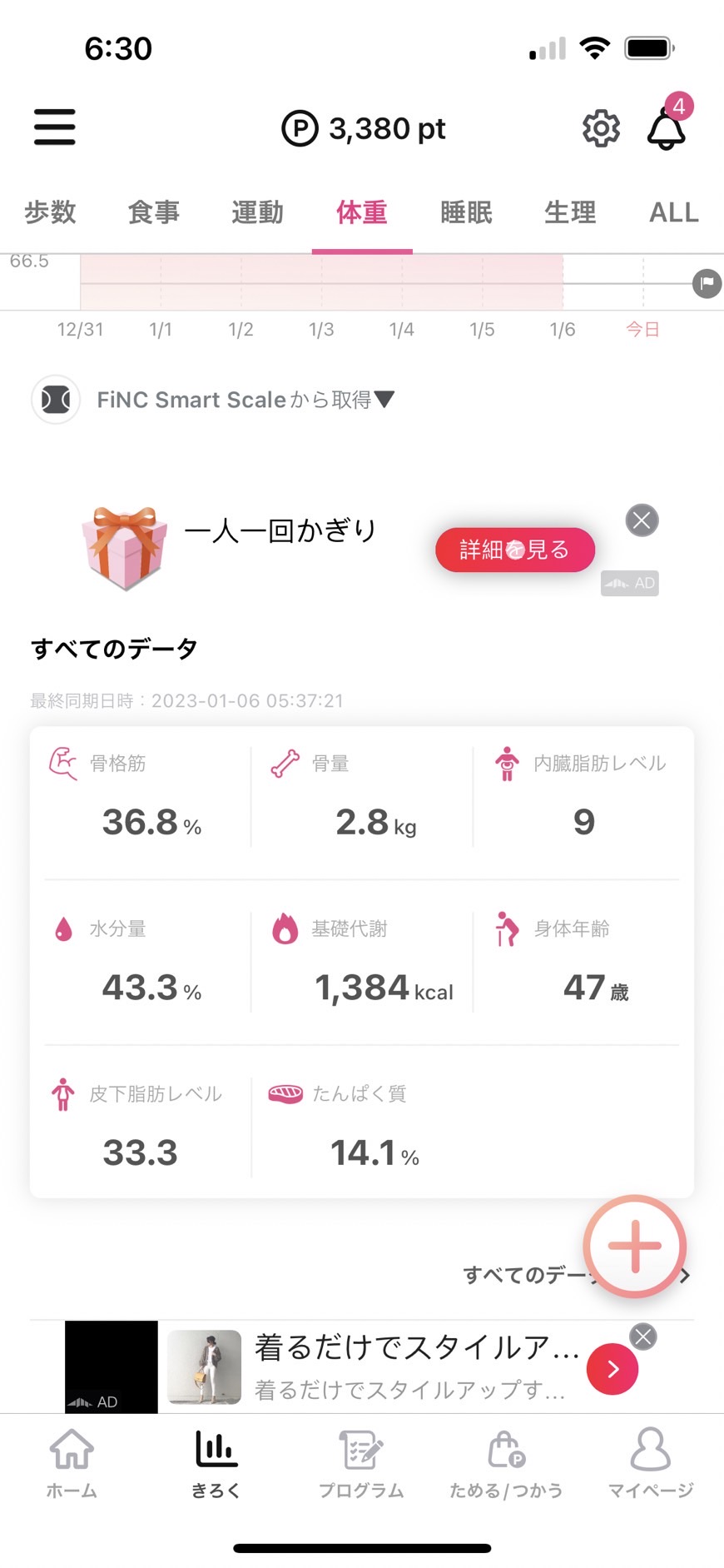Switch to the 生理 tab

(x=570, y=212)
